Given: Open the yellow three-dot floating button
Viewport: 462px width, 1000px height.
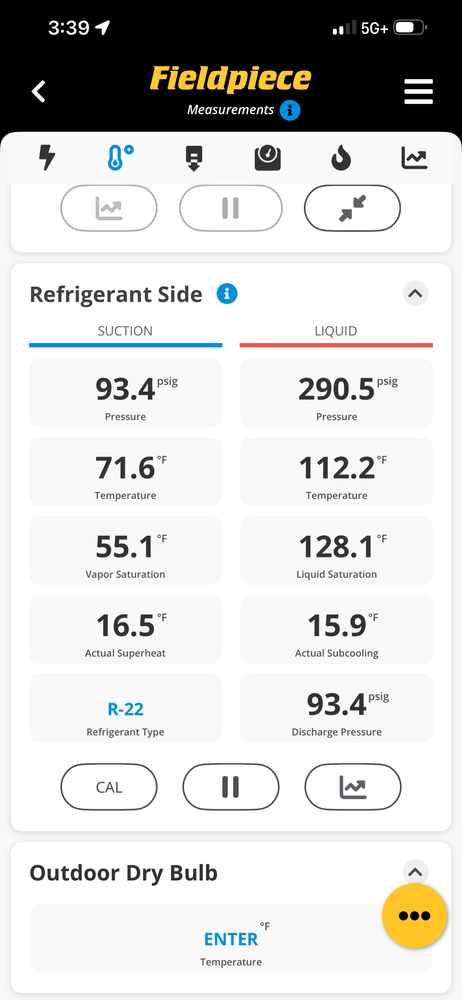Looking at the screenshot, I should pyautogui.click(x=414, y=916).
